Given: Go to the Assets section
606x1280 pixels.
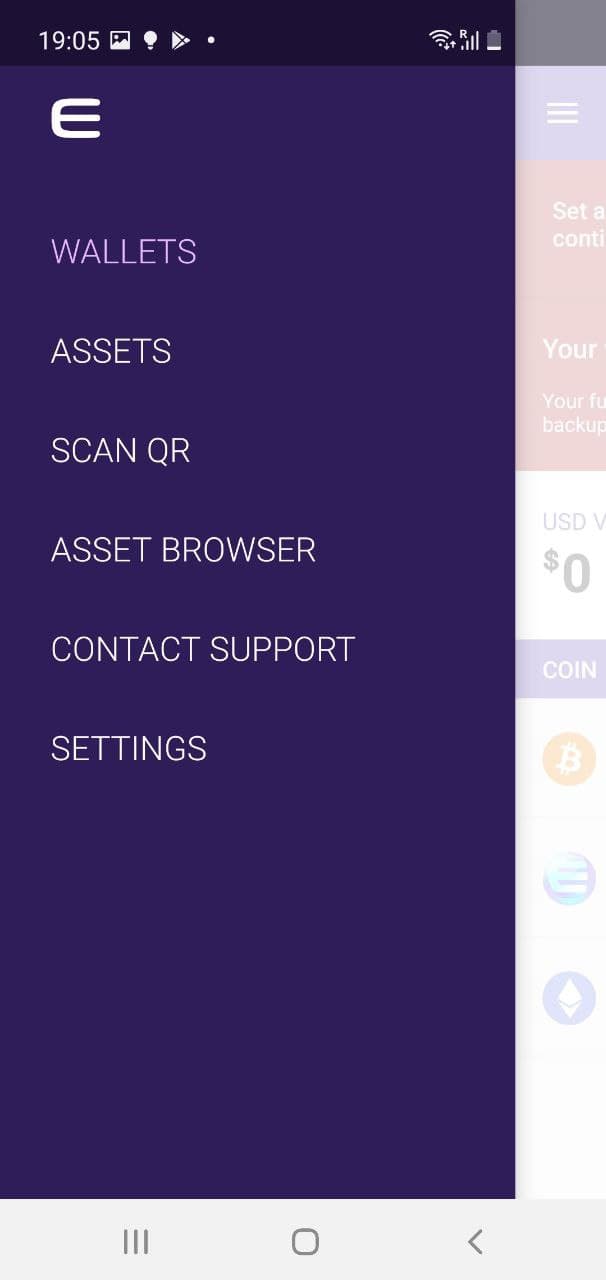Looking at the screenshot, I should click(111, 351).
